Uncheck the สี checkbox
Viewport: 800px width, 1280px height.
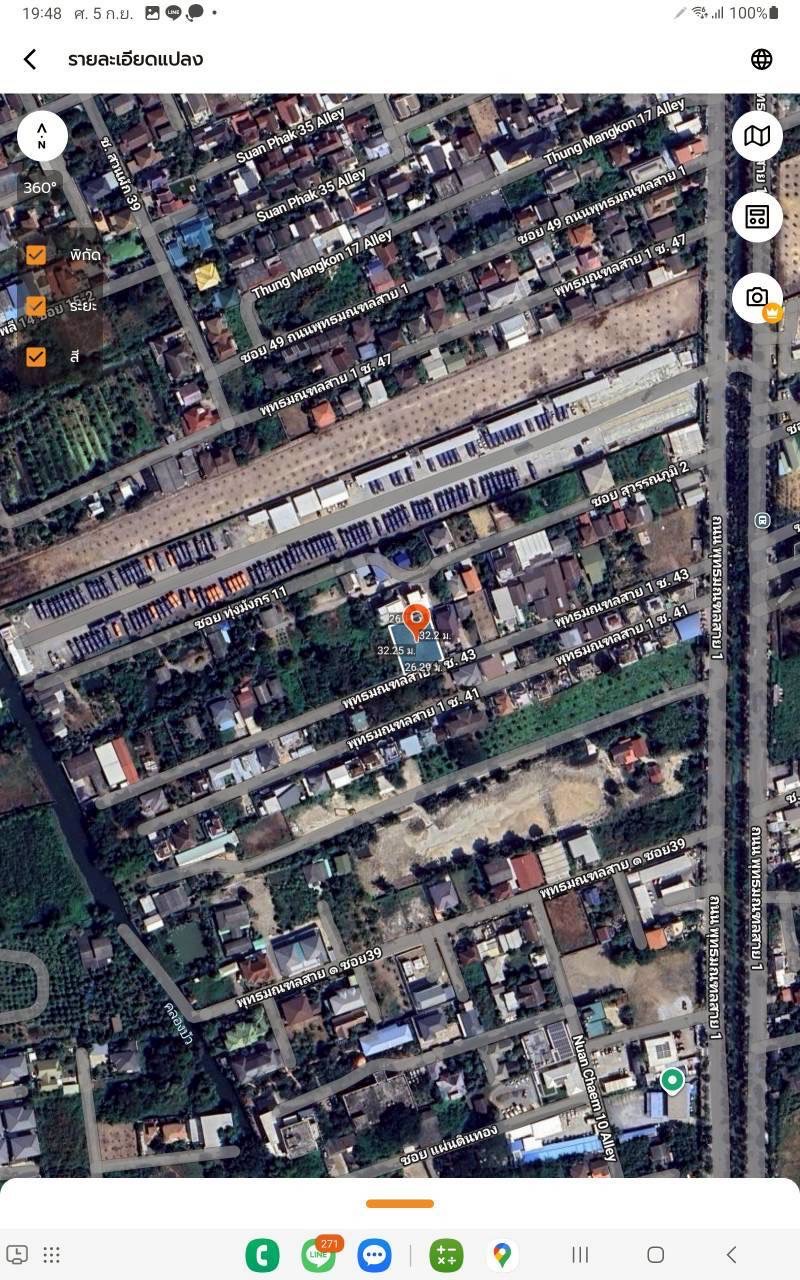(x=36, y=356)
